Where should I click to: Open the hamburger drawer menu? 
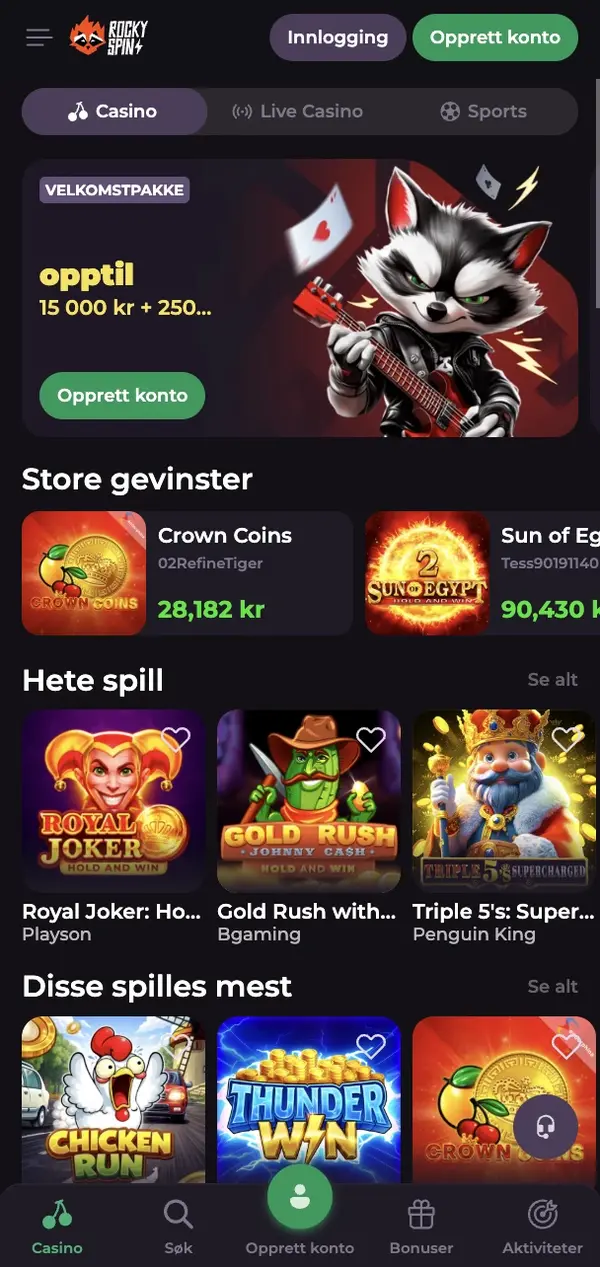[x=38, y=38]
